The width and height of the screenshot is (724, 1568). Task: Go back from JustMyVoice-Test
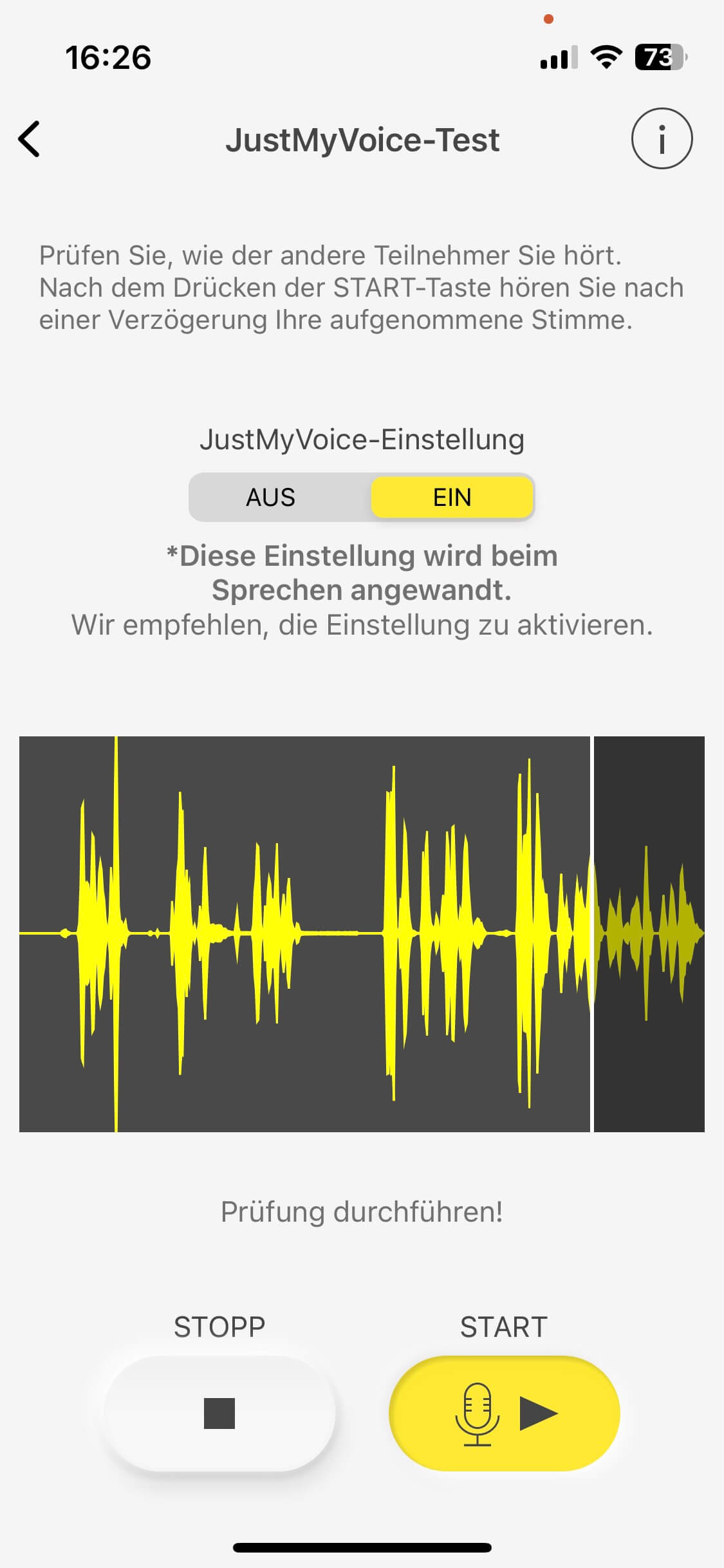click(x=30, y=139)
